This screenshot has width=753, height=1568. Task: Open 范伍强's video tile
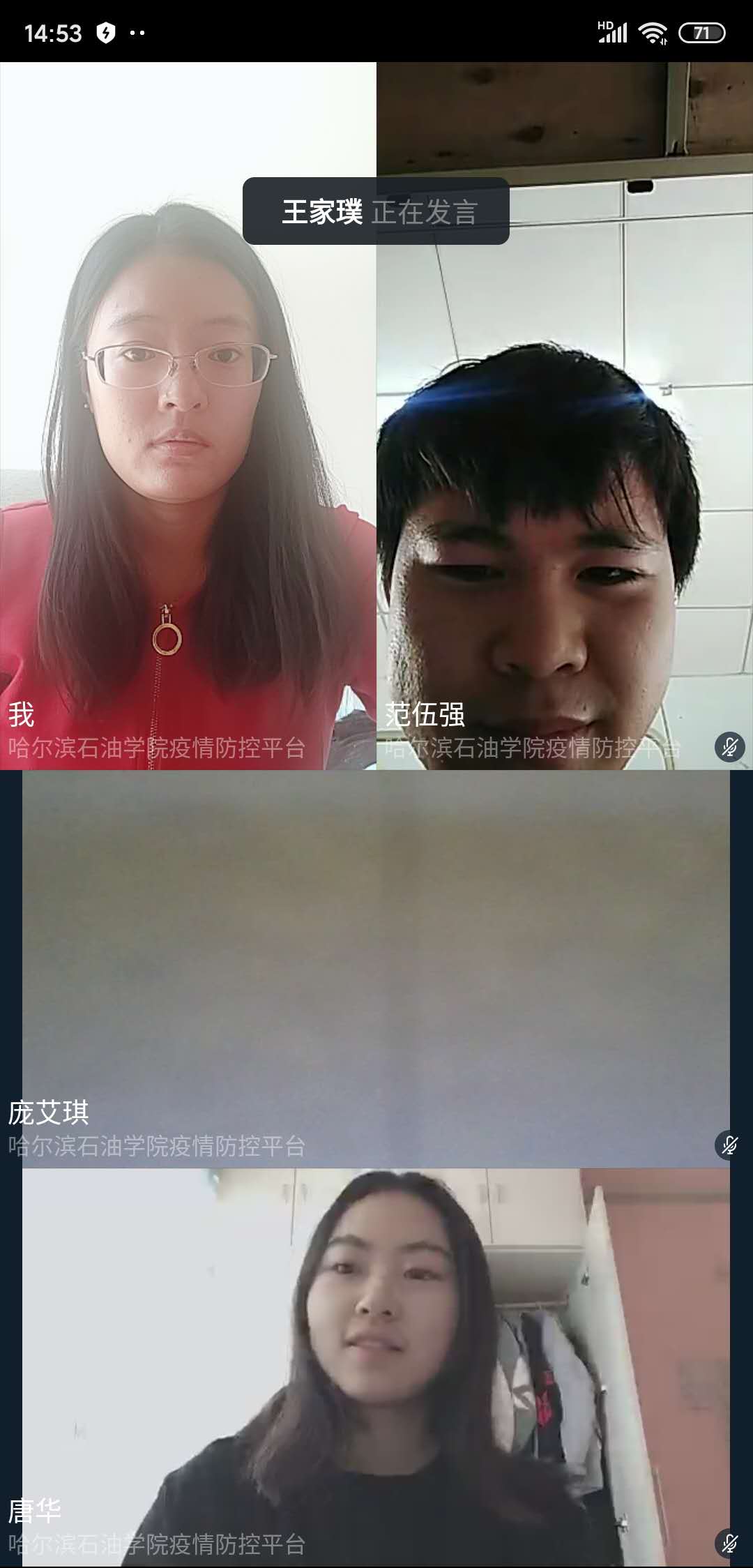click(565, 416)
